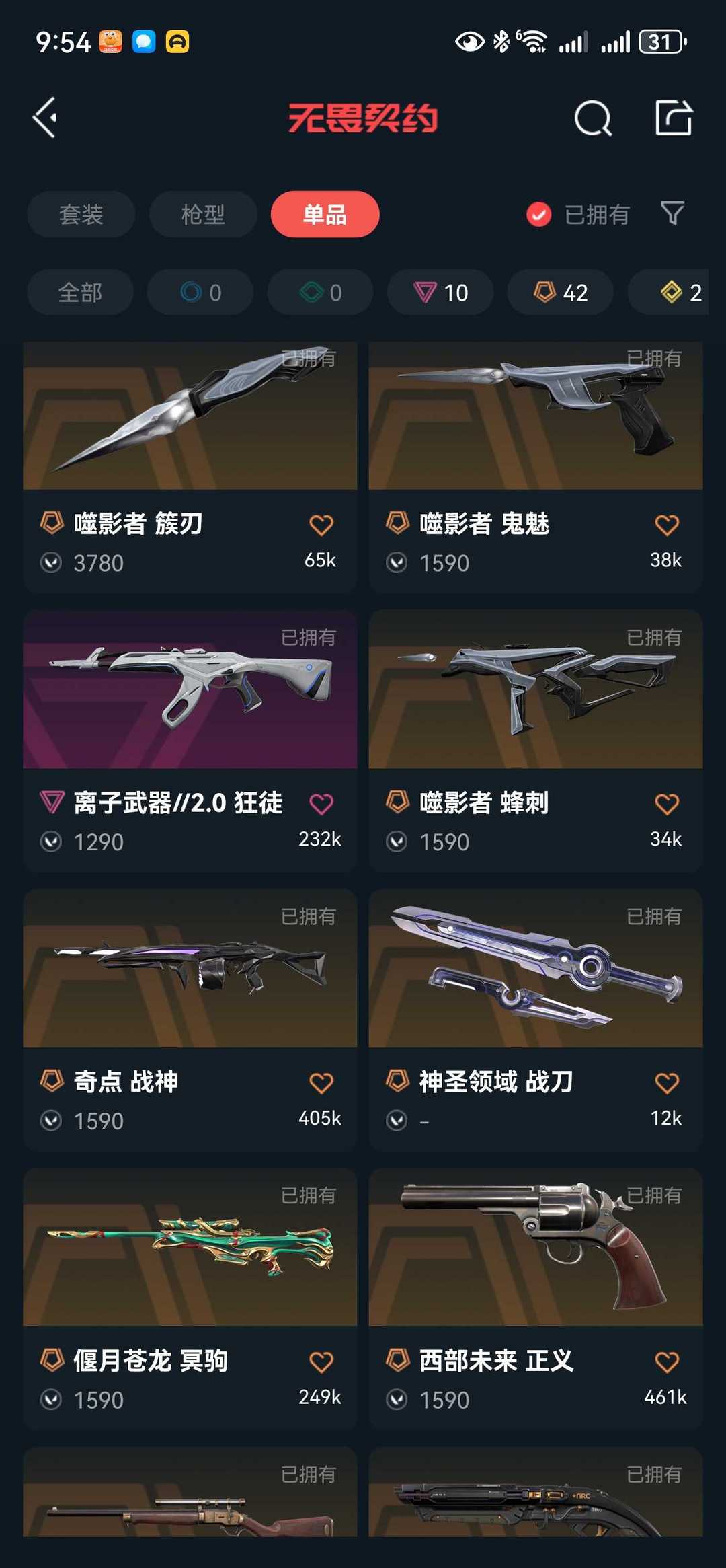Image resolution: width=726 pixels, height=1568 pixels.
Task: Filter by the blue tier chip showing 0
Action: pyautogui.click(x=200, y=293)
